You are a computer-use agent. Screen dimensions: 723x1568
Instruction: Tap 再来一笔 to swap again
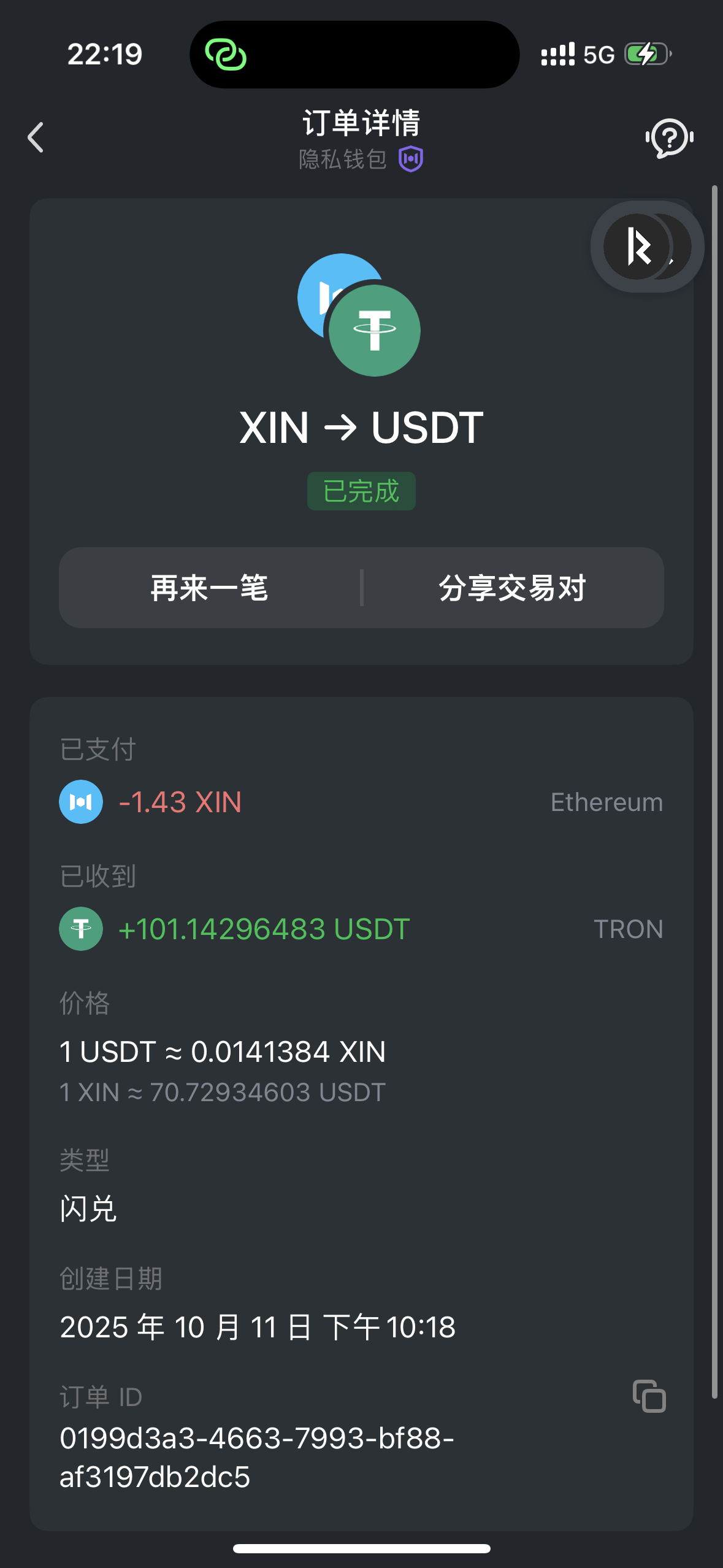tap(210, 588)
